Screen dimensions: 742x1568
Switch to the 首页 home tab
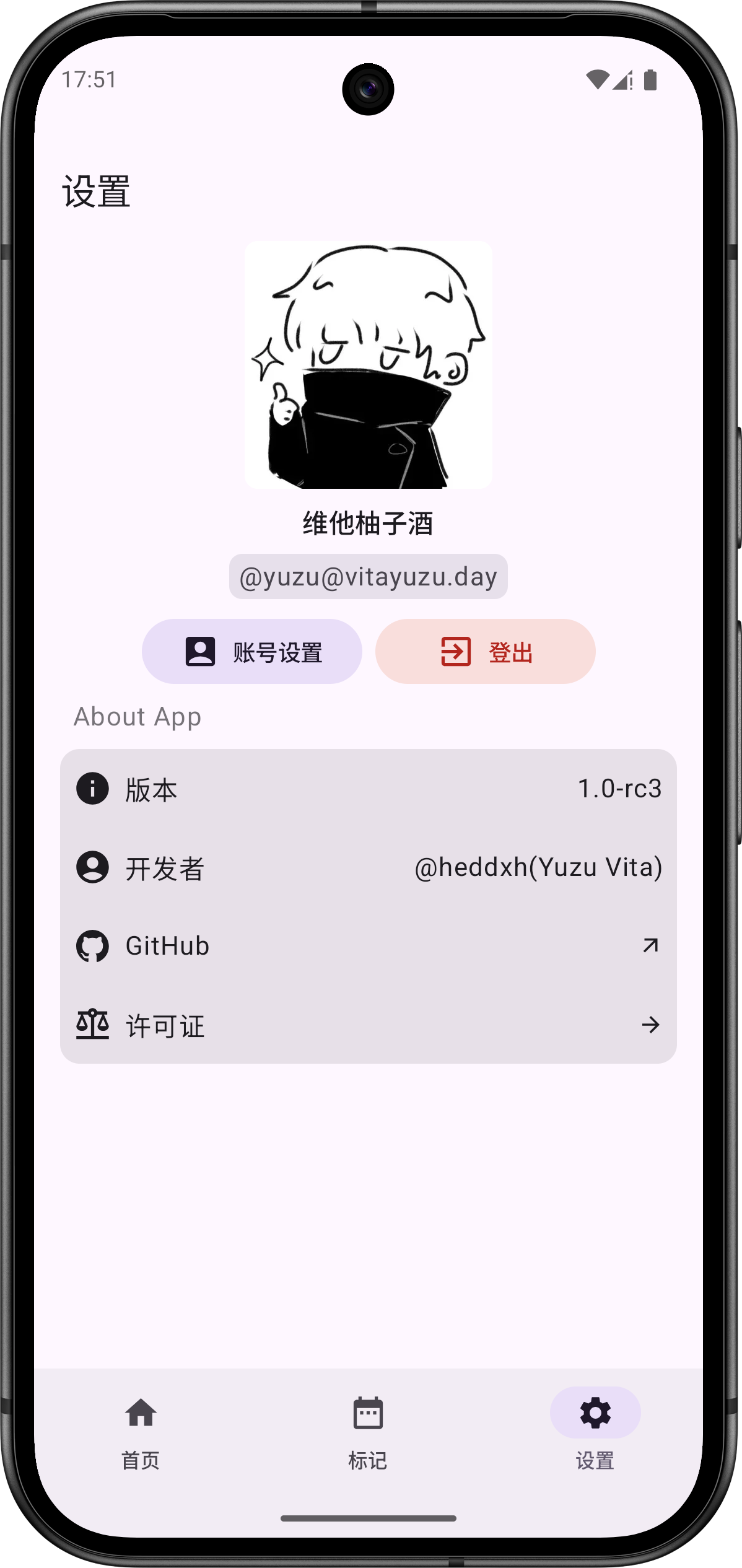coord(141,1433)
